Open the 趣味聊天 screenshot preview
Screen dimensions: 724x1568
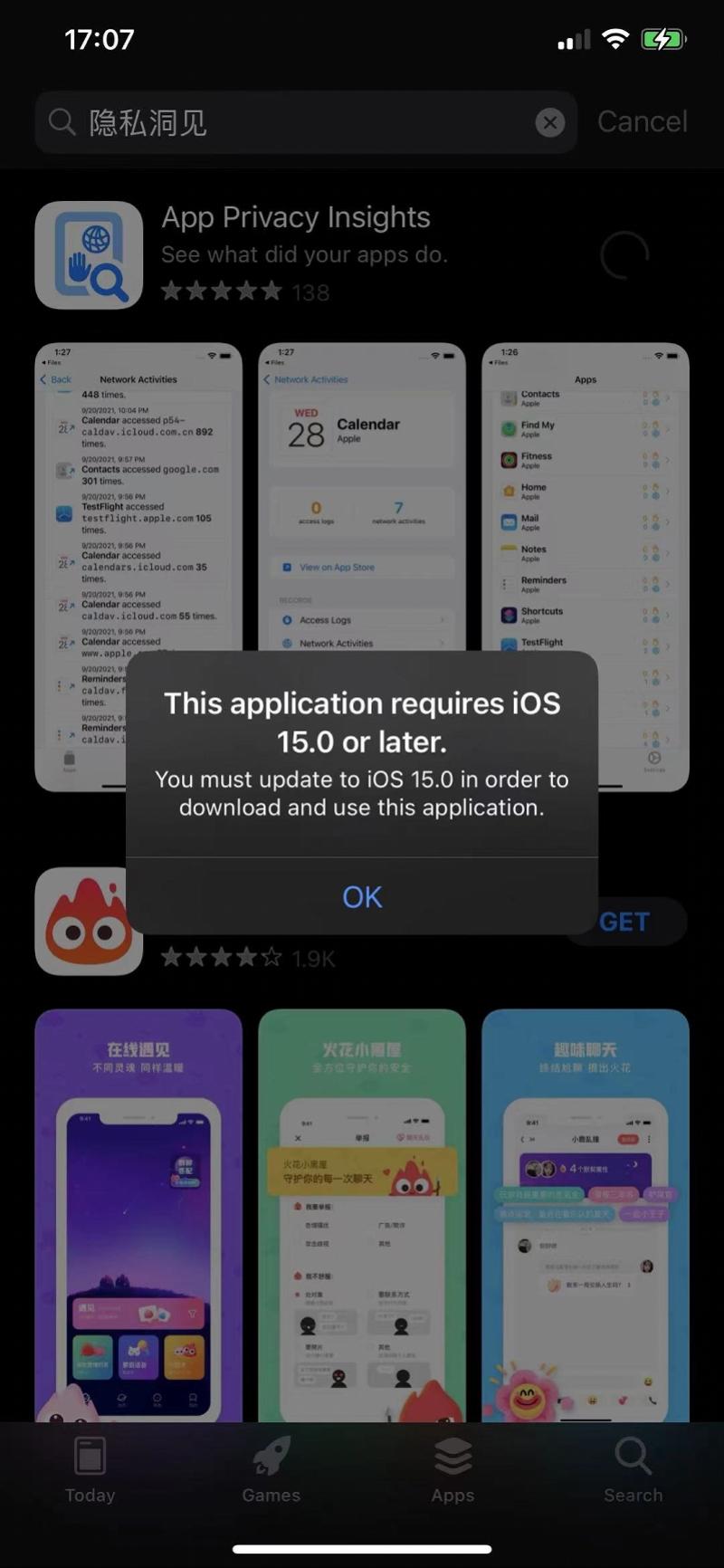pos(586,1215)
